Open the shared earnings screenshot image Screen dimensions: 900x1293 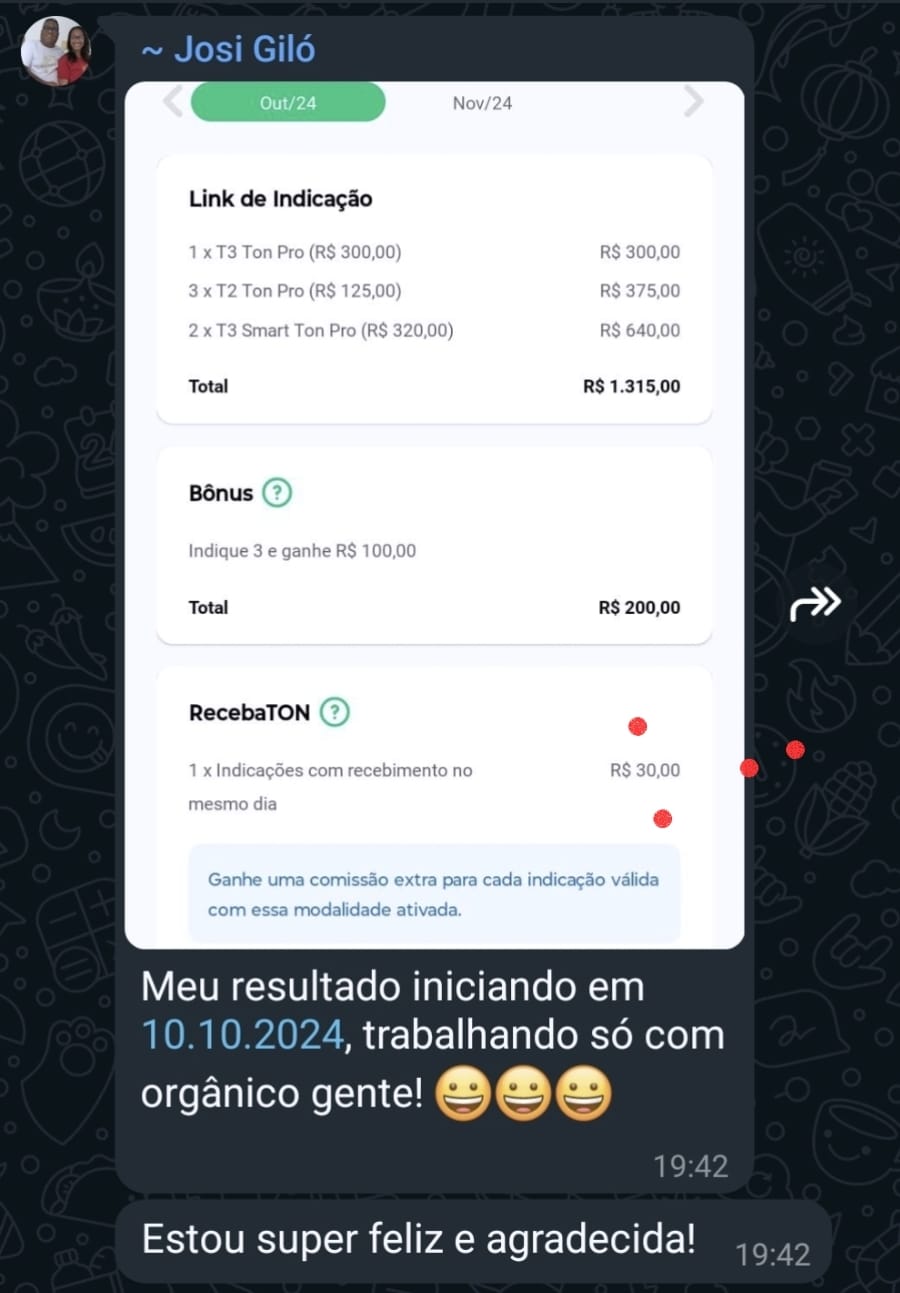point(434,515)
